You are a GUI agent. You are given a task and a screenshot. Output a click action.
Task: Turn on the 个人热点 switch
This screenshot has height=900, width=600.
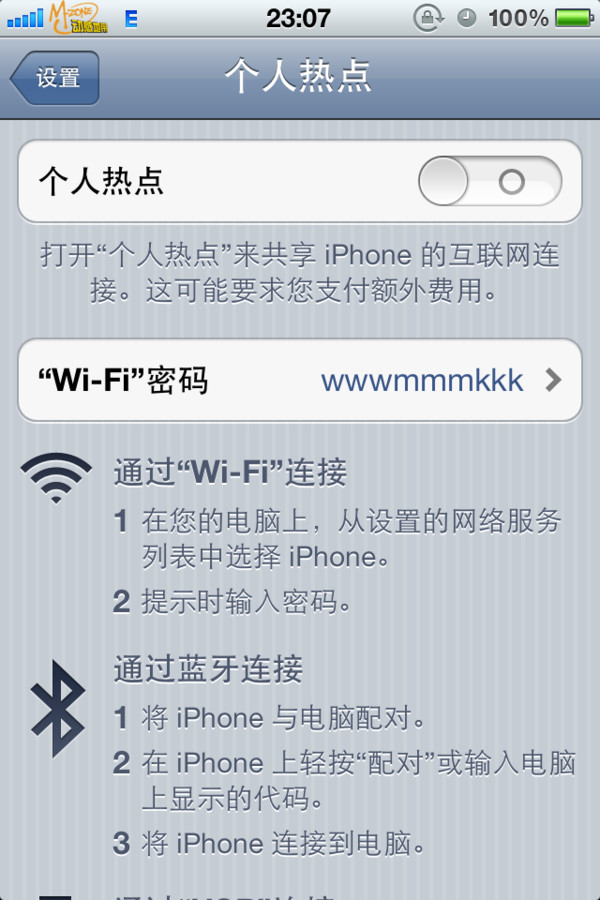489,181
